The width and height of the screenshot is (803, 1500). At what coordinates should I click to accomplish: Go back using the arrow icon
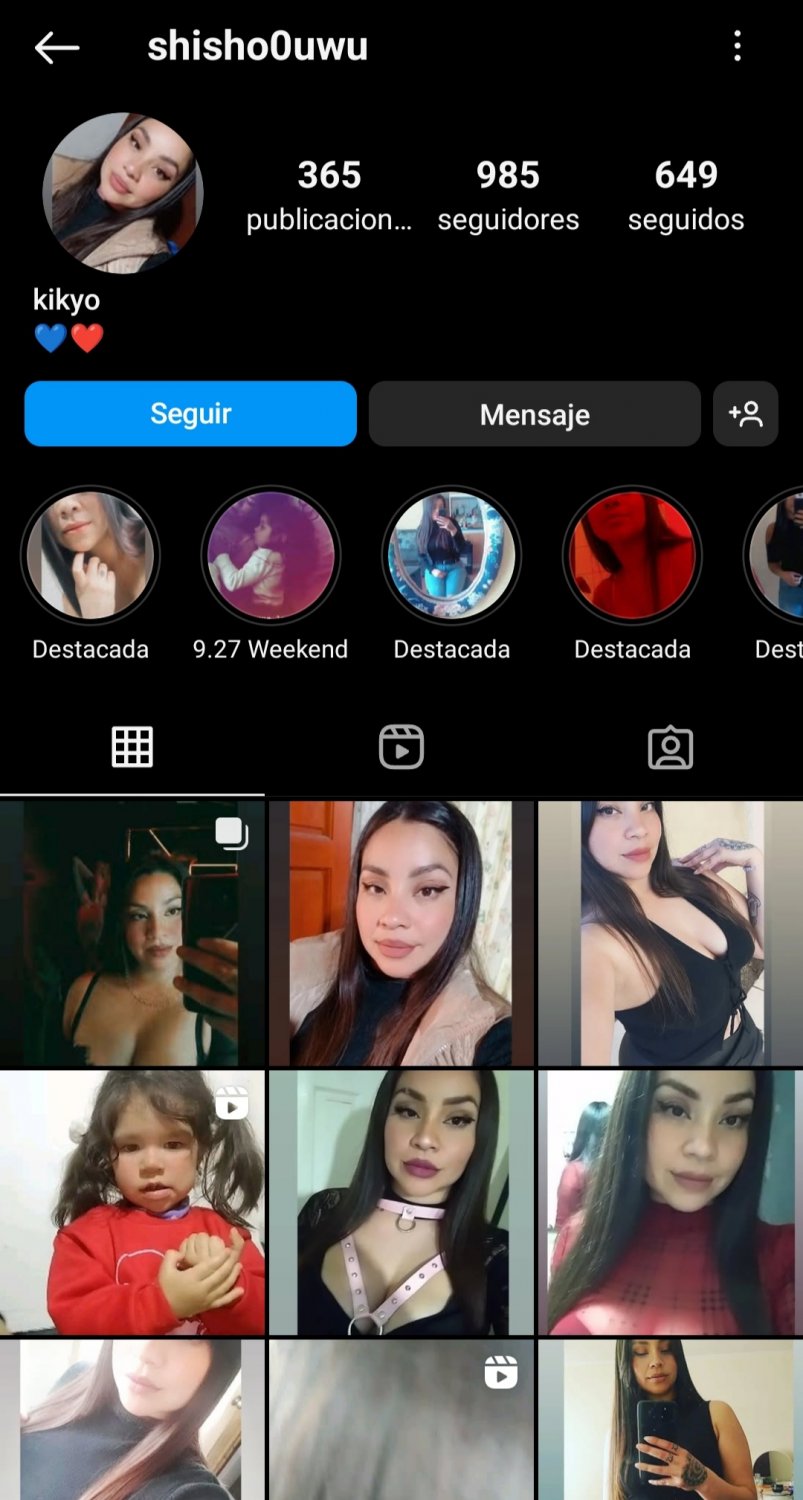click(x=56, y=47)
